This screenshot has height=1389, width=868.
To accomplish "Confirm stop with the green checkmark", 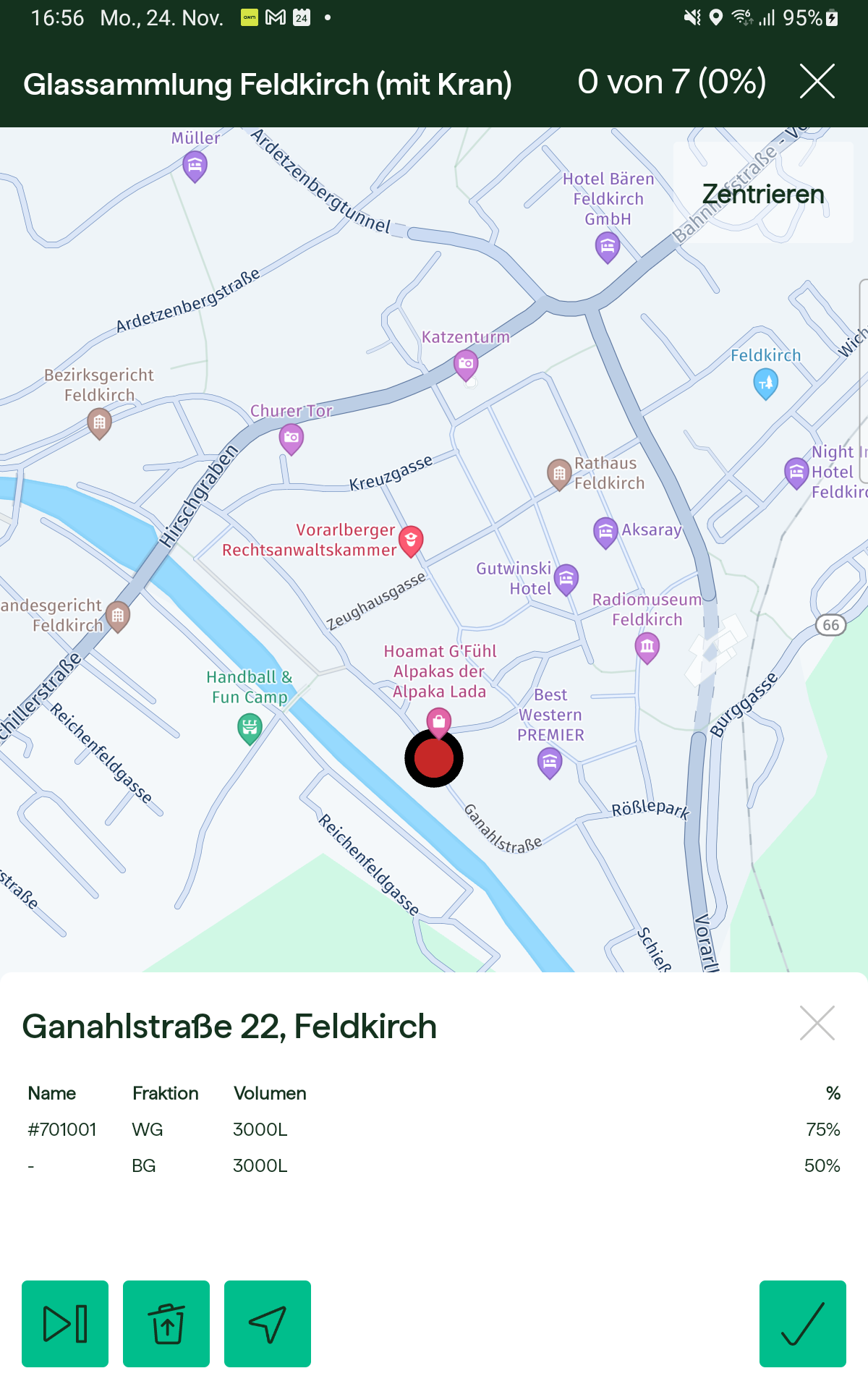I will pyautogui.click(x=803, y=1324).
